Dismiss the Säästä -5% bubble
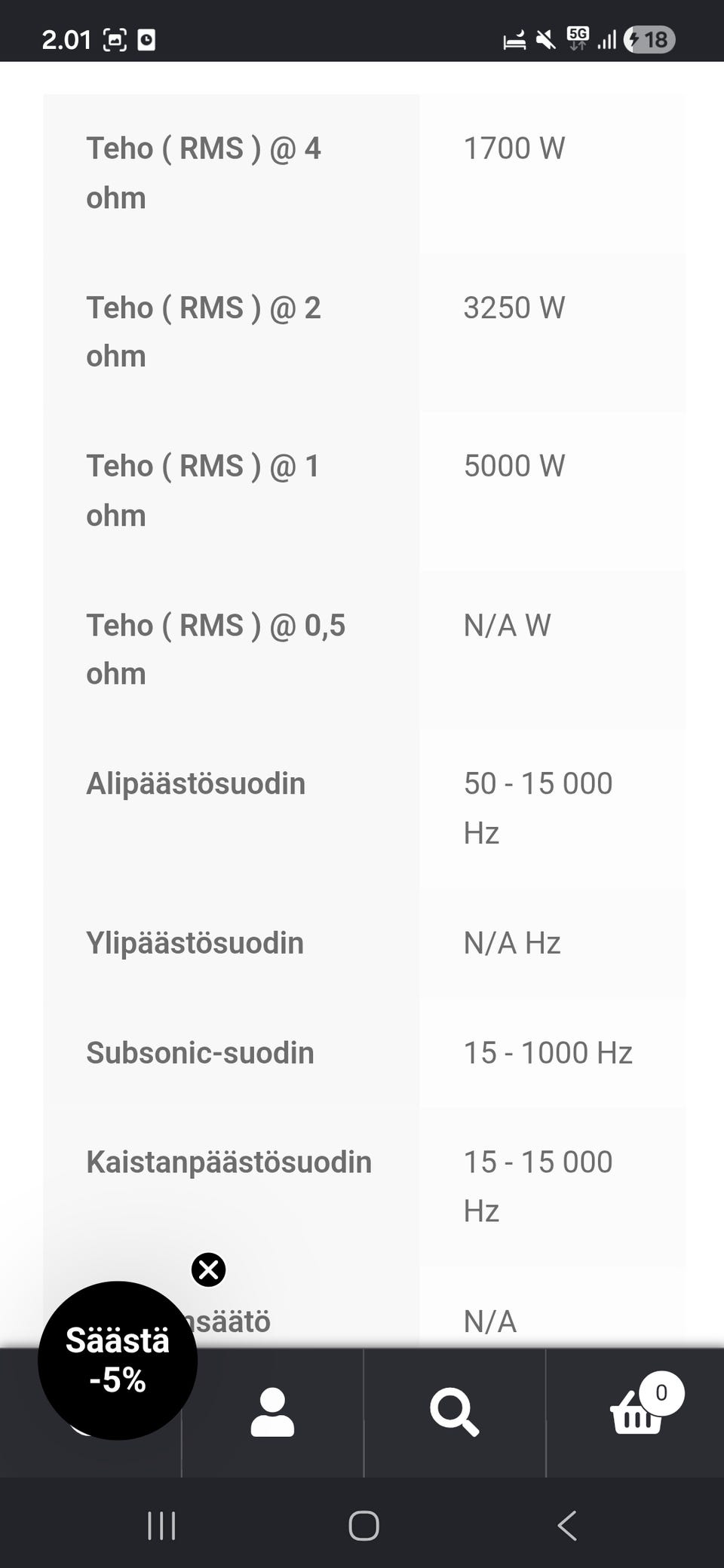 click(x=209, y=1269)
